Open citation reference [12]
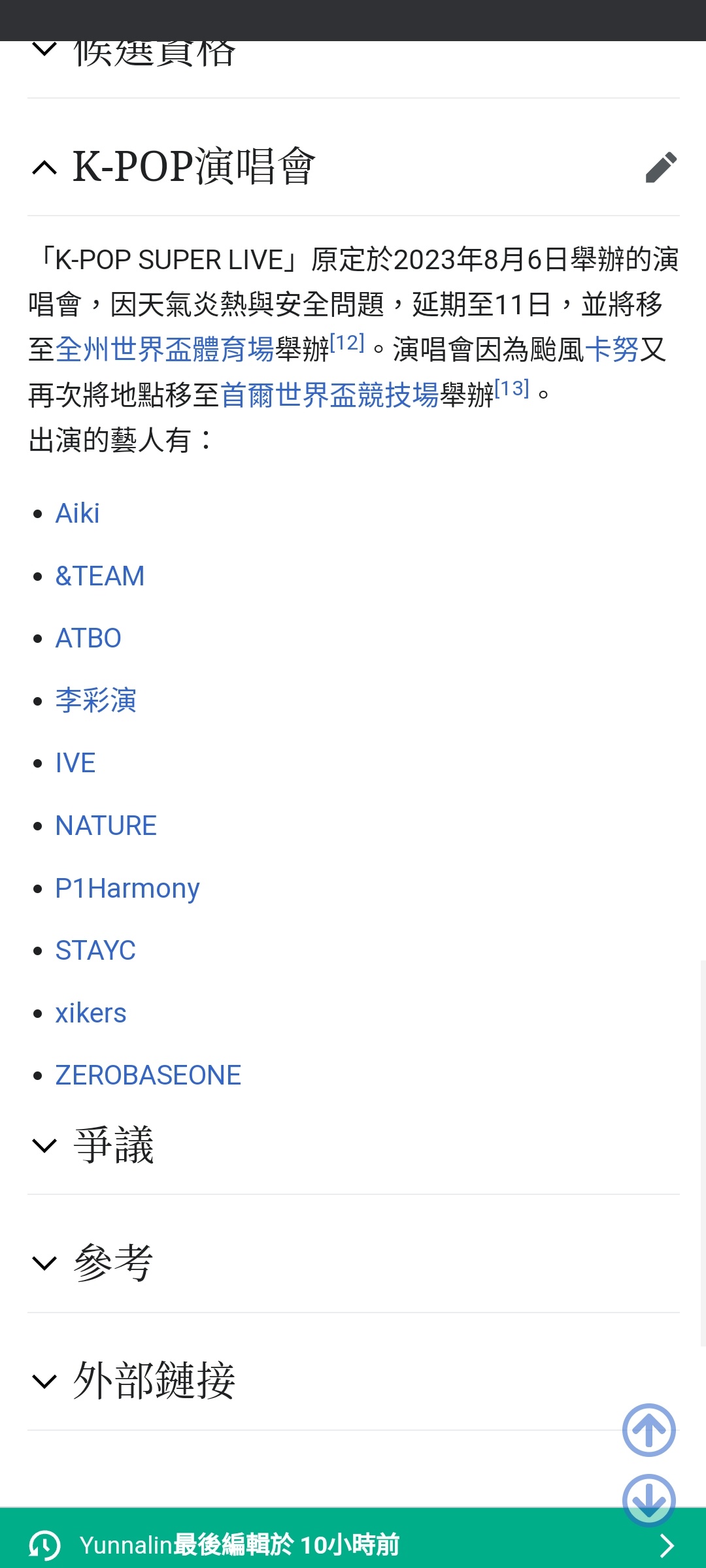 coord(347,342)
